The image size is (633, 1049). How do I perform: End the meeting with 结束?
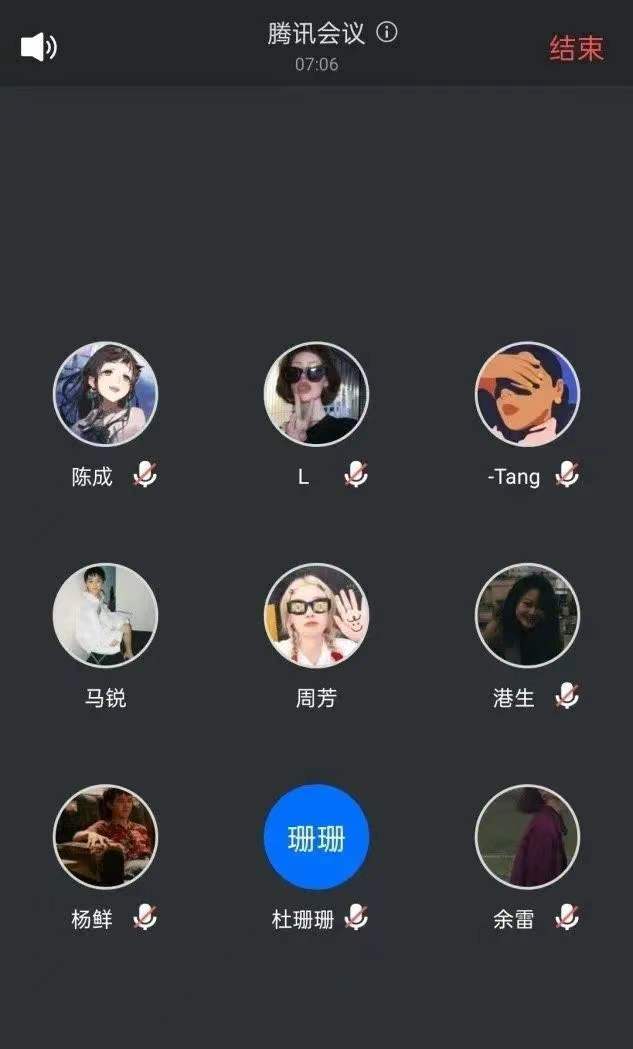tap(576, 48)
